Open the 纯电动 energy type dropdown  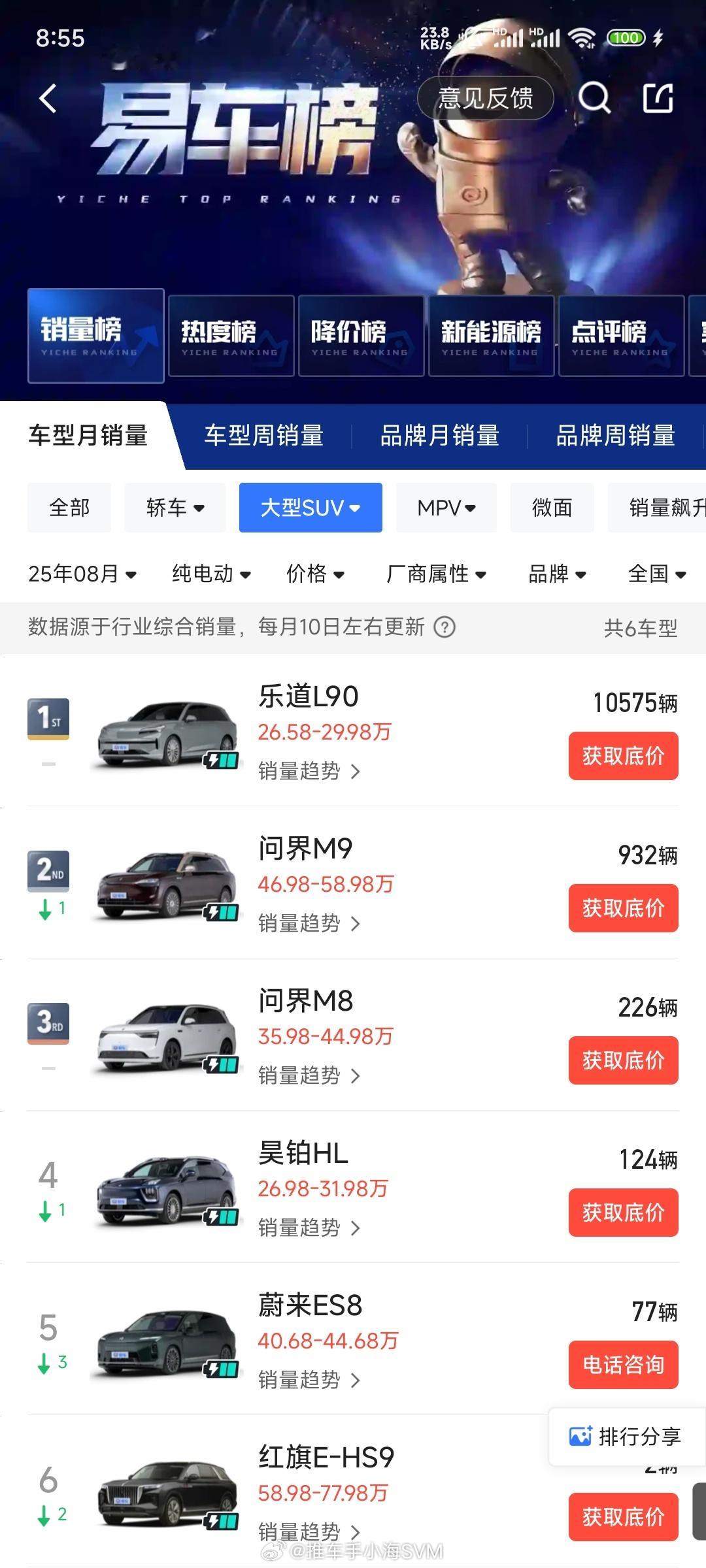[211, 574]
